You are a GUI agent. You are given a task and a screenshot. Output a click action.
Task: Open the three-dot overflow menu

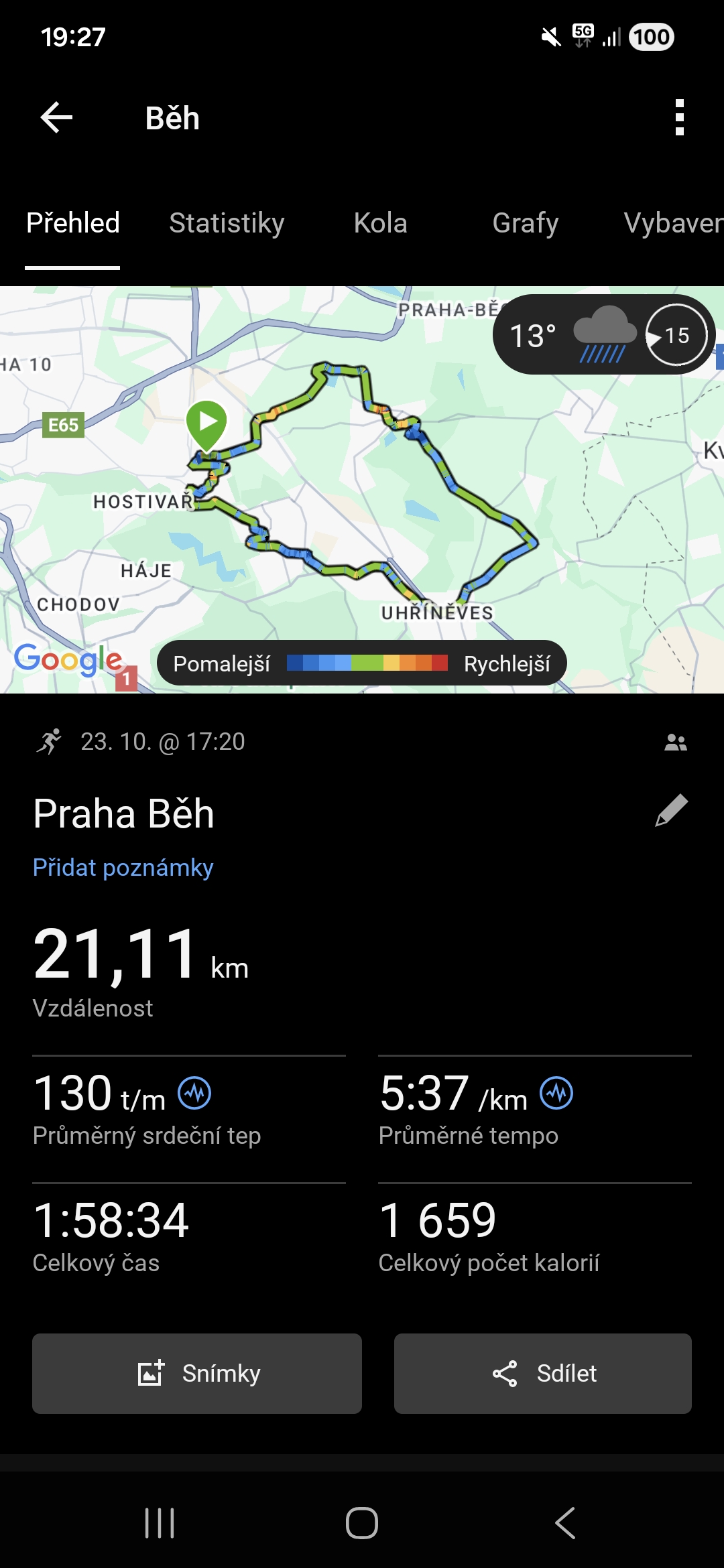pos(679,118)
